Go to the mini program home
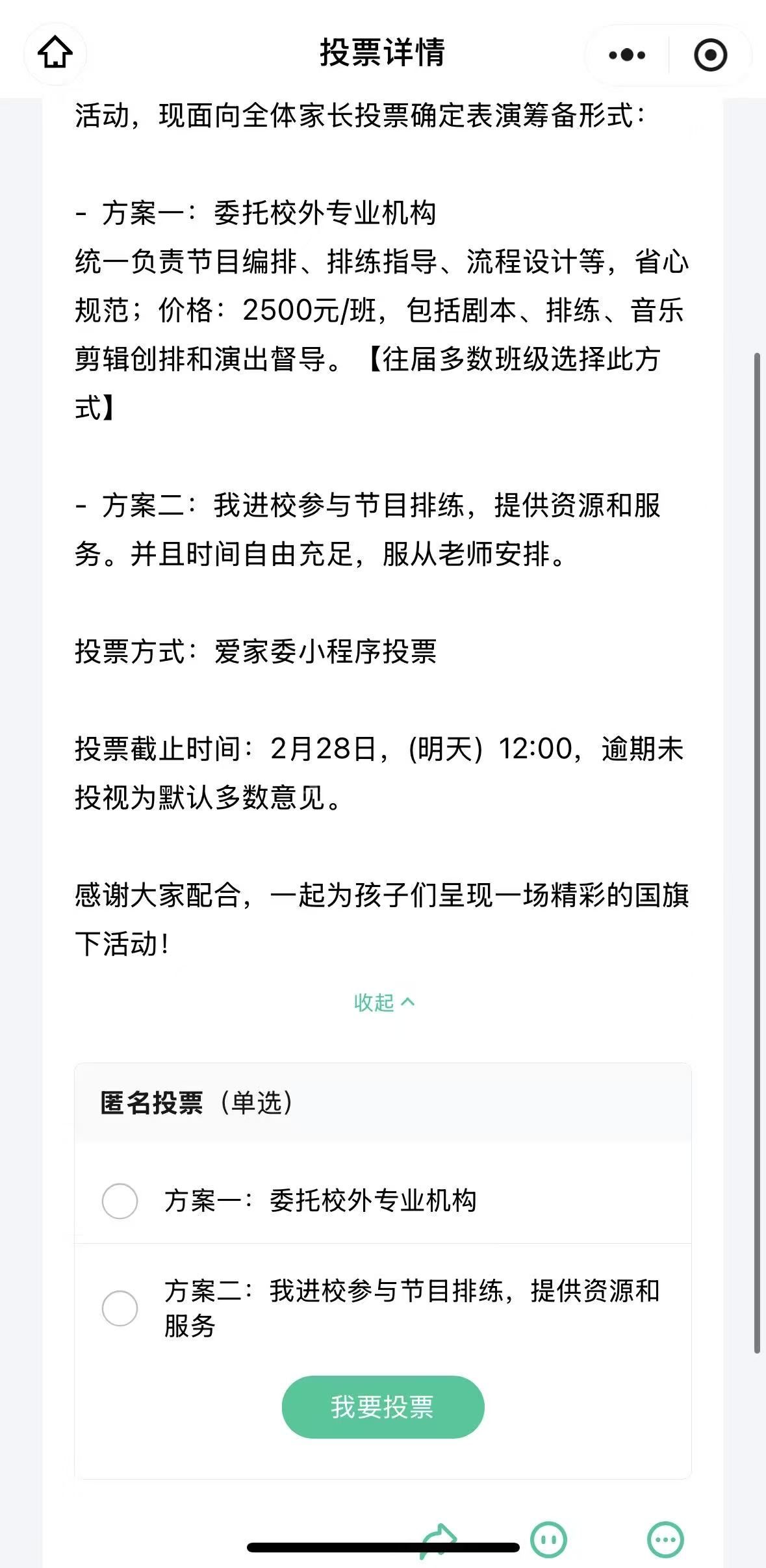The height and width of the screenshot is (1568, 766). point(55,53)
